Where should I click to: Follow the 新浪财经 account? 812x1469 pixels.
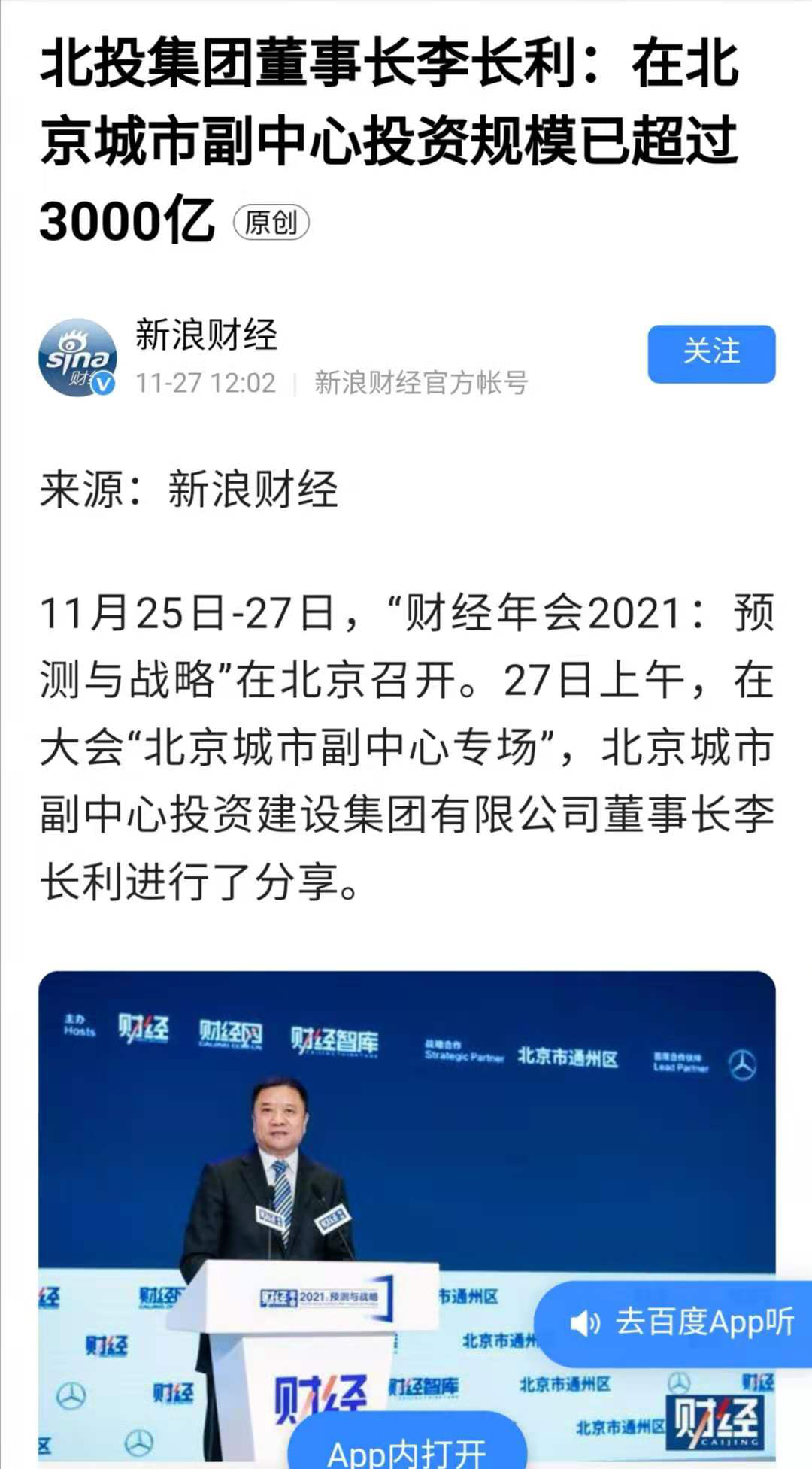pos(710,354)
